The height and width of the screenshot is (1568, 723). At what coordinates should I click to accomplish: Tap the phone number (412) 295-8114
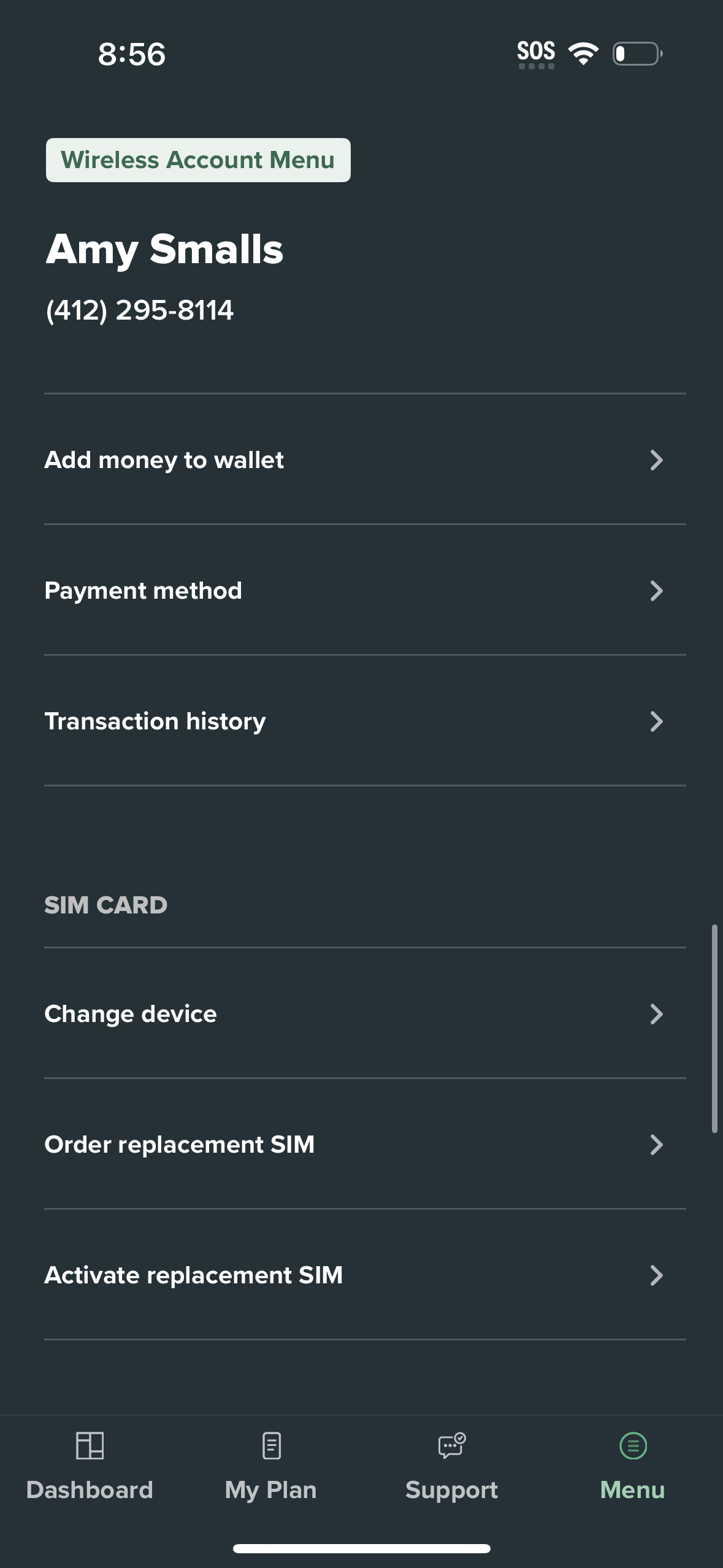pyautogui.click(x=140, y=310)
